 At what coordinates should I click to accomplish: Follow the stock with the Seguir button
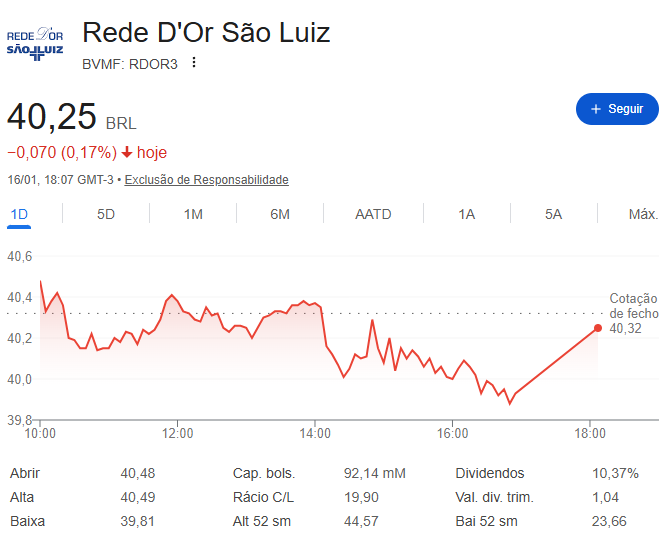tap(617, 109)
